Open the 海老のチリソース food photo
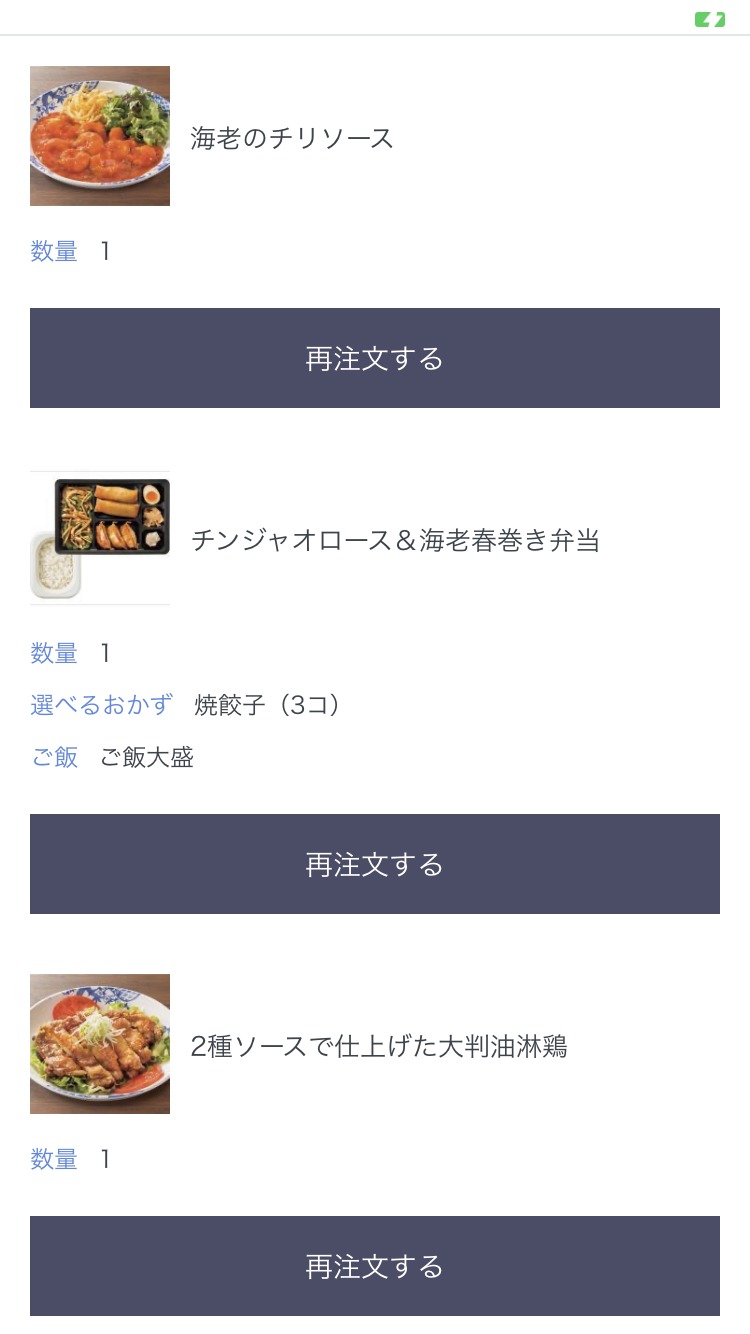Image resolution: width=750 pixels, height=1334 pixels. pyautogui.click(x=100, y=136)
